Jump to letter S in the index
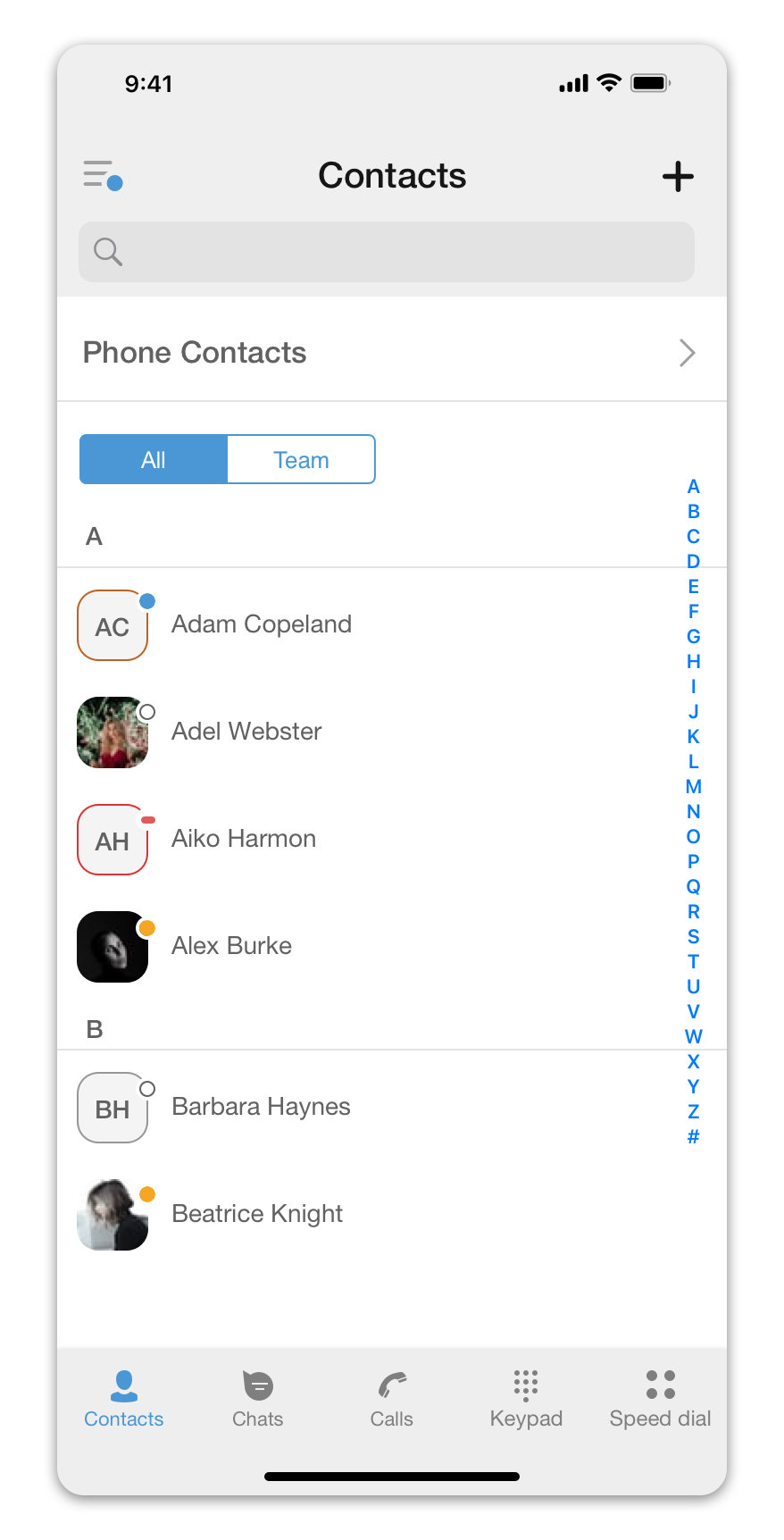 693,937
